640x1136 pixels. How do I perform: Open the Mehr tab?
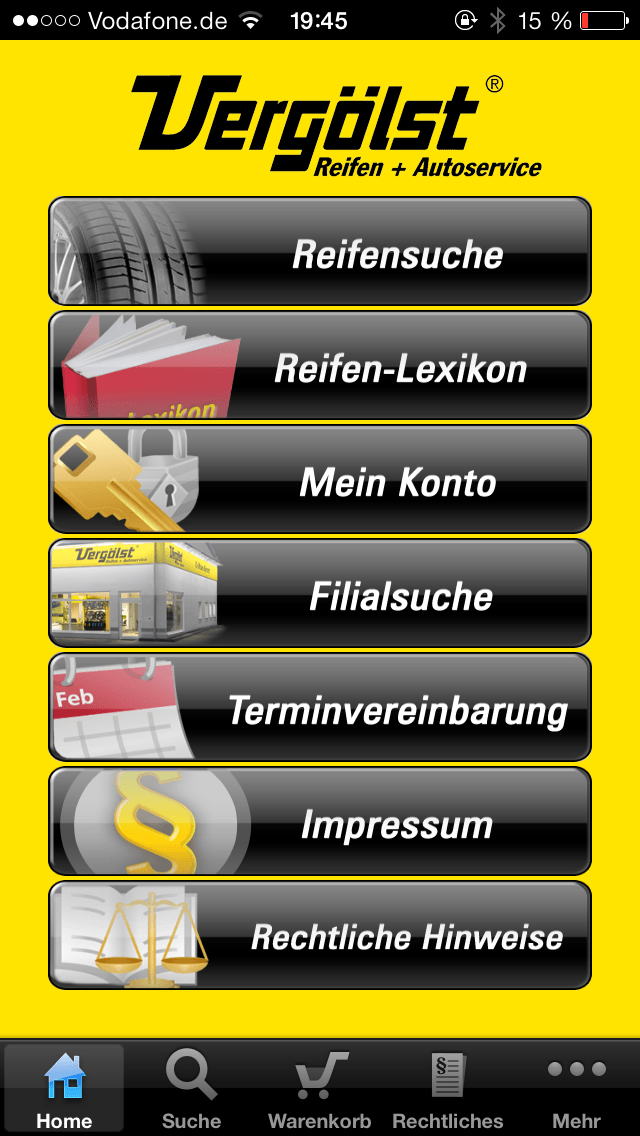pyautogui.click(x=576, y=1089)
